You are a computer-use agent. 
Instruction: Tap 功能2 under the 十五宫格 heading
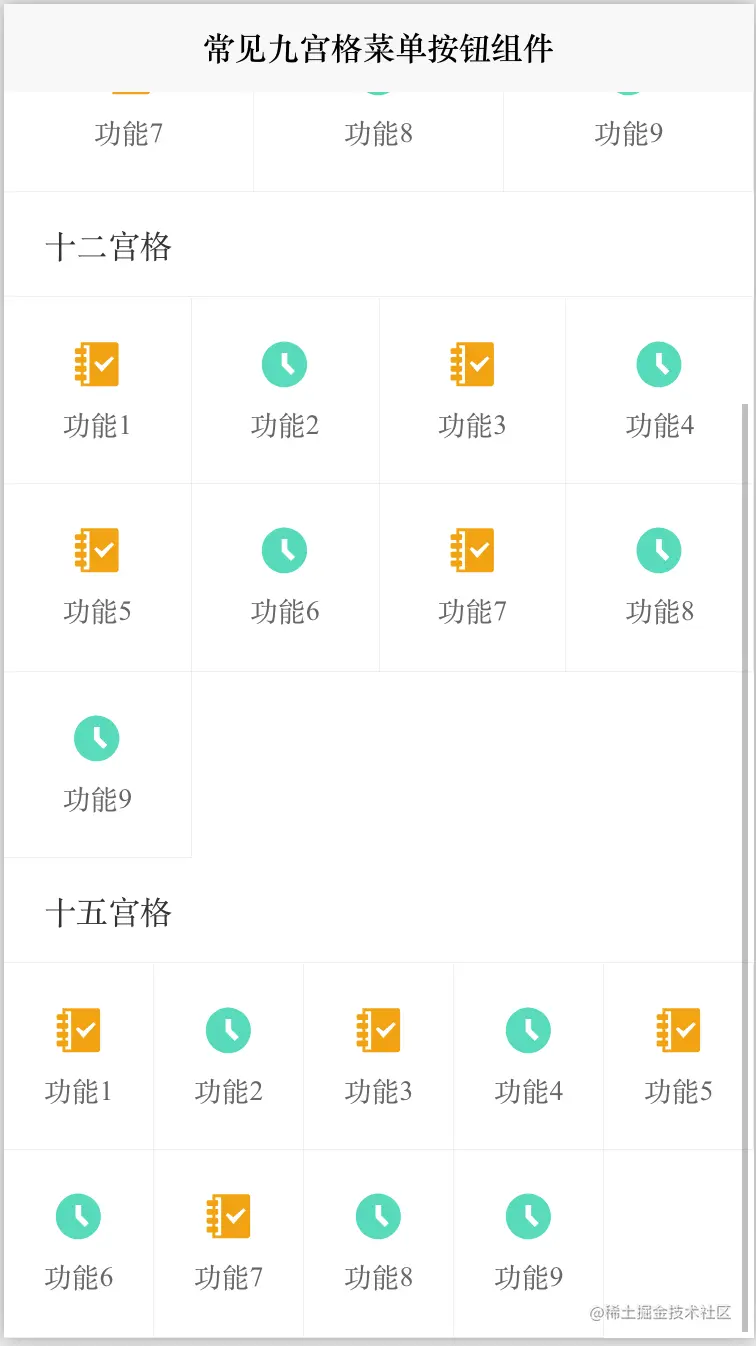pyautogui.click(x=228, y=1056)
